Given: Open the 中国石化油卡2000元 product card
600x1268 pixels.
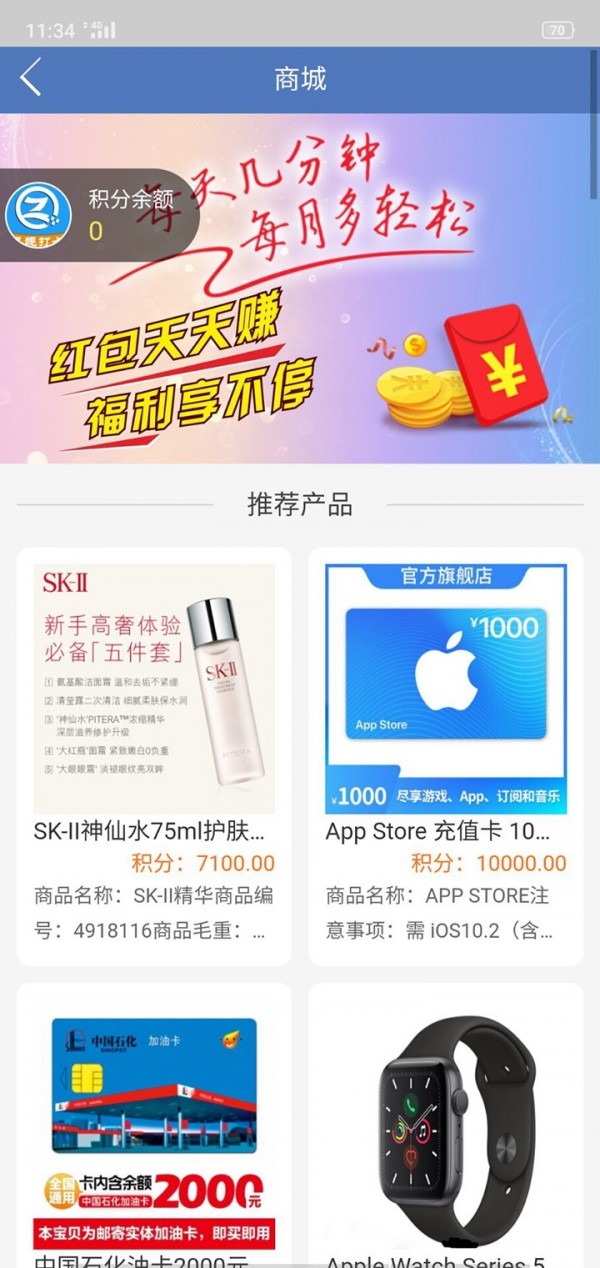Looking at the screenshot, I should click(x=154, y=1125).
